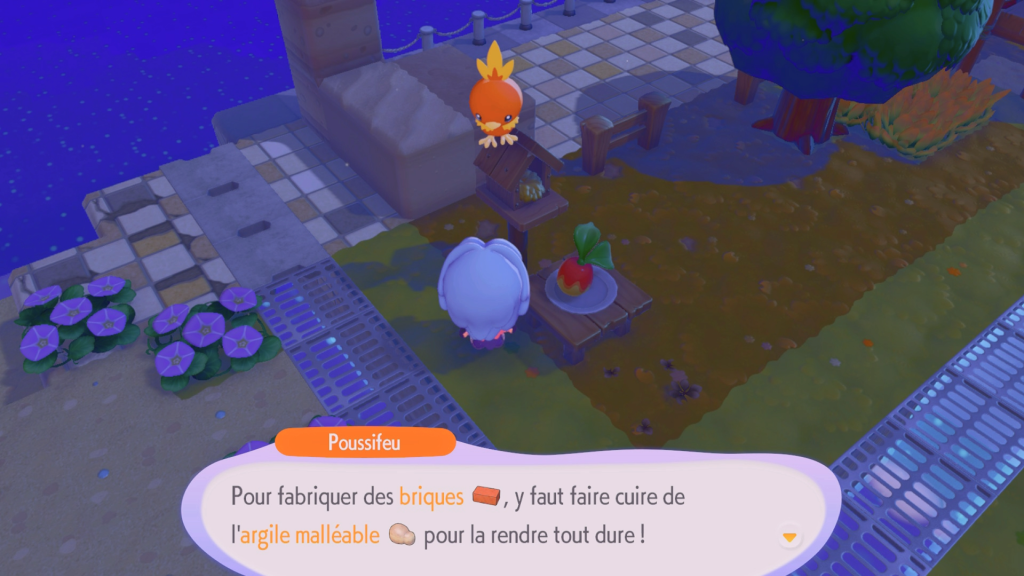Advance Poussifeu's dialogue with the orange arrow
The height and width of the screenshot is (576, 1024).
tap(790, 538)
